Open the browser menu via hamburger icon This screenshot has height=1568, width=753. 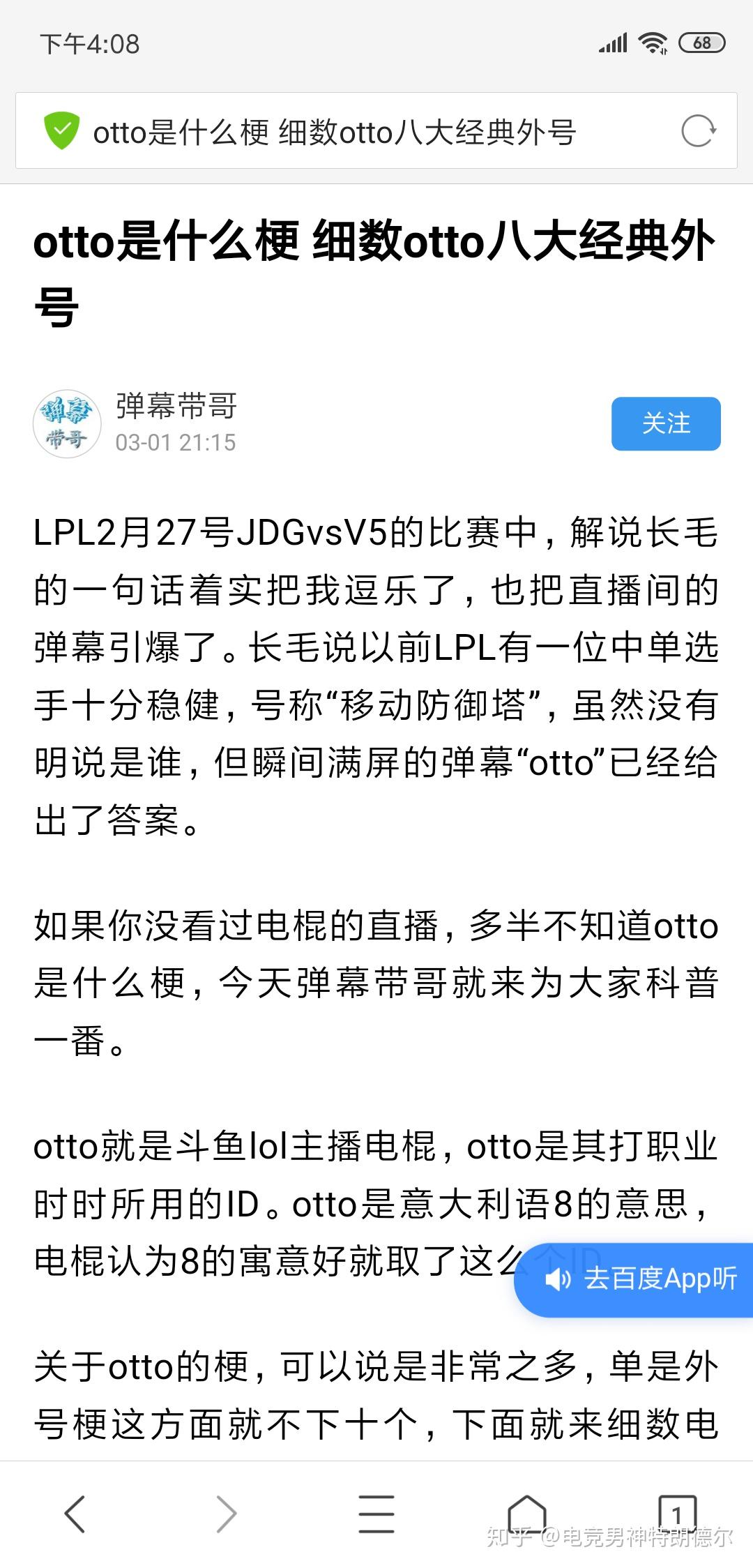[x=376, y=1512]
